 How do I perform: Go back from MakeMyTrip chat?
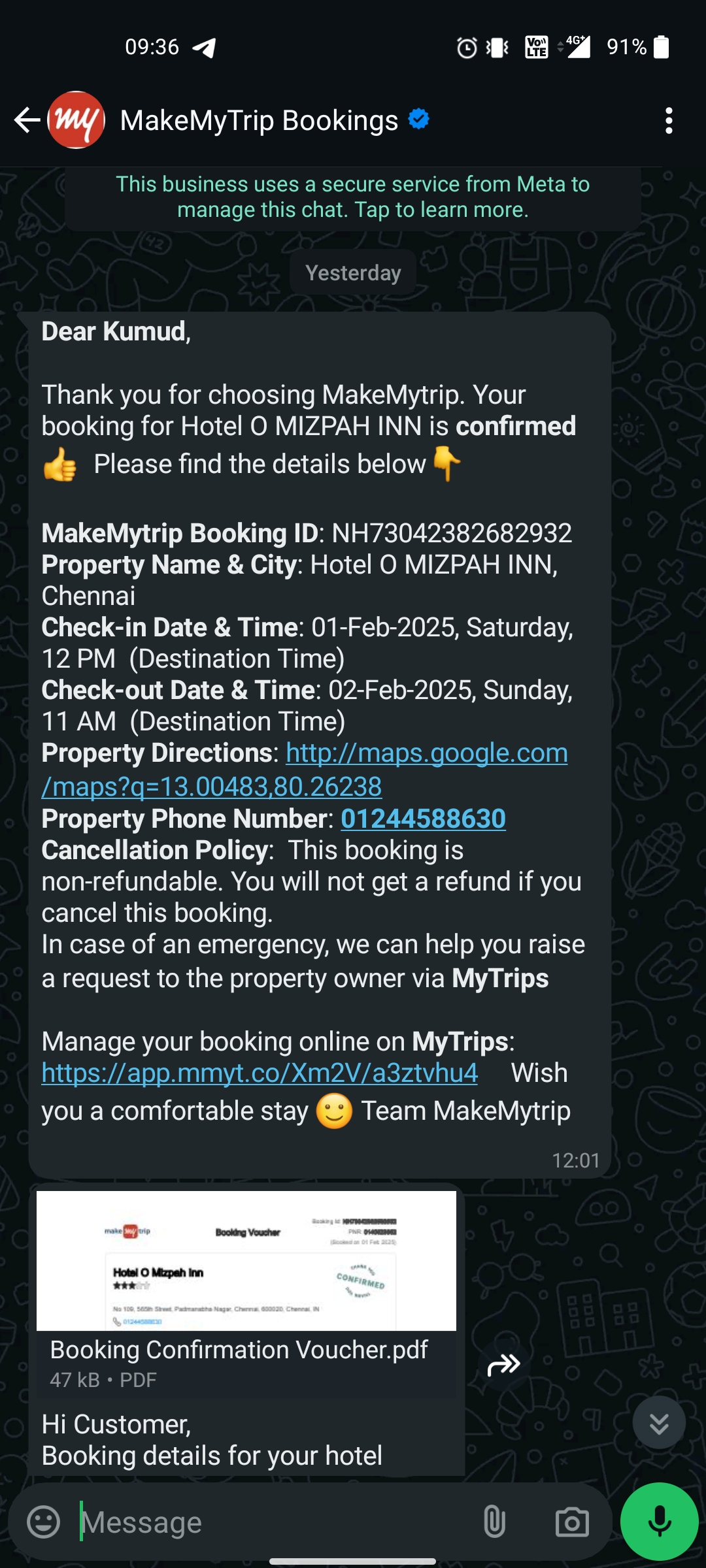[27, 120]
